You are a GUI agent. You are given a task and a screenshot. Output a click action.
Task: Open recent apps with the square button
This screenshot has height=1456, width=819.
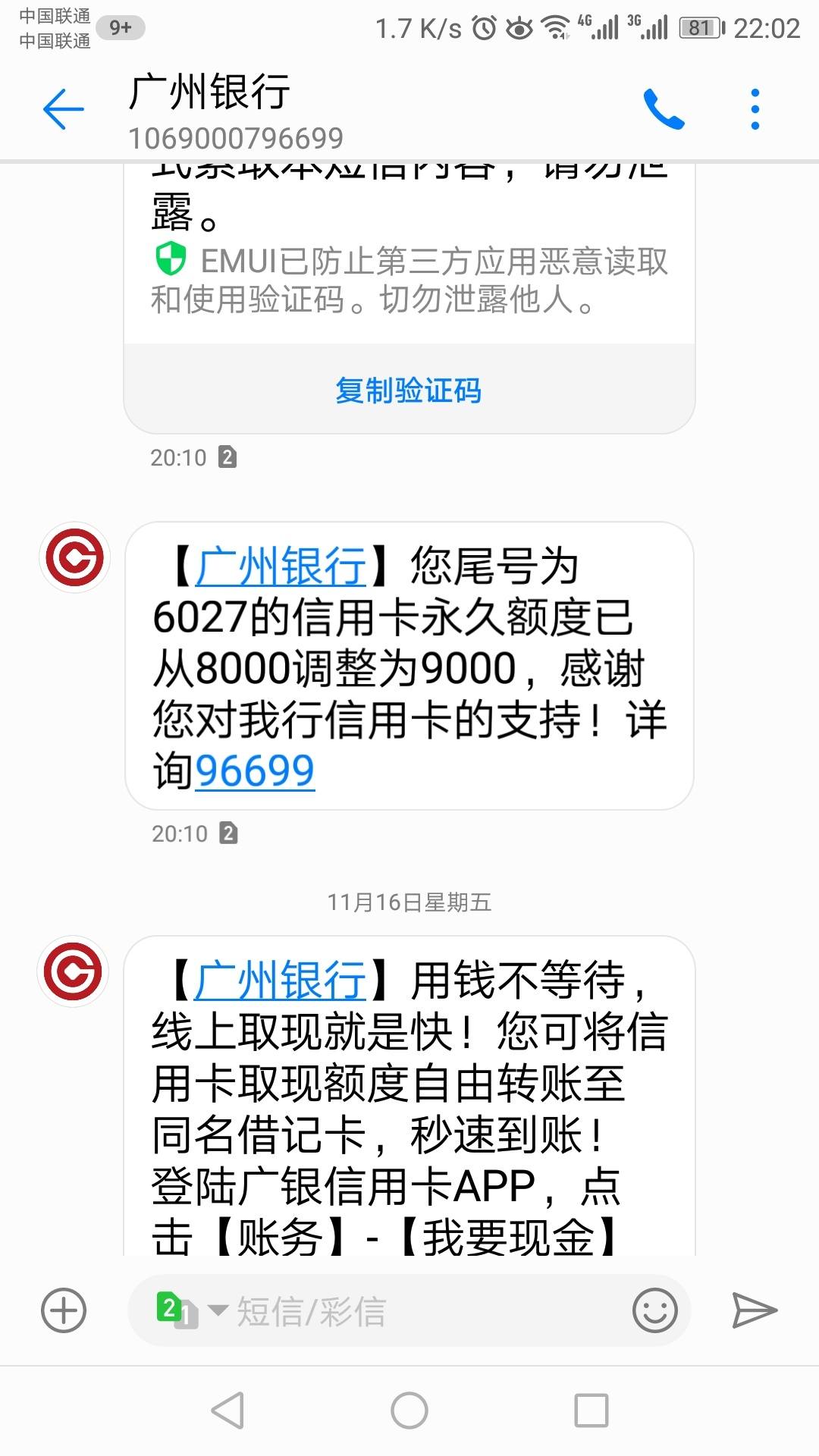pyautogui.click(x=591, y=1410)
